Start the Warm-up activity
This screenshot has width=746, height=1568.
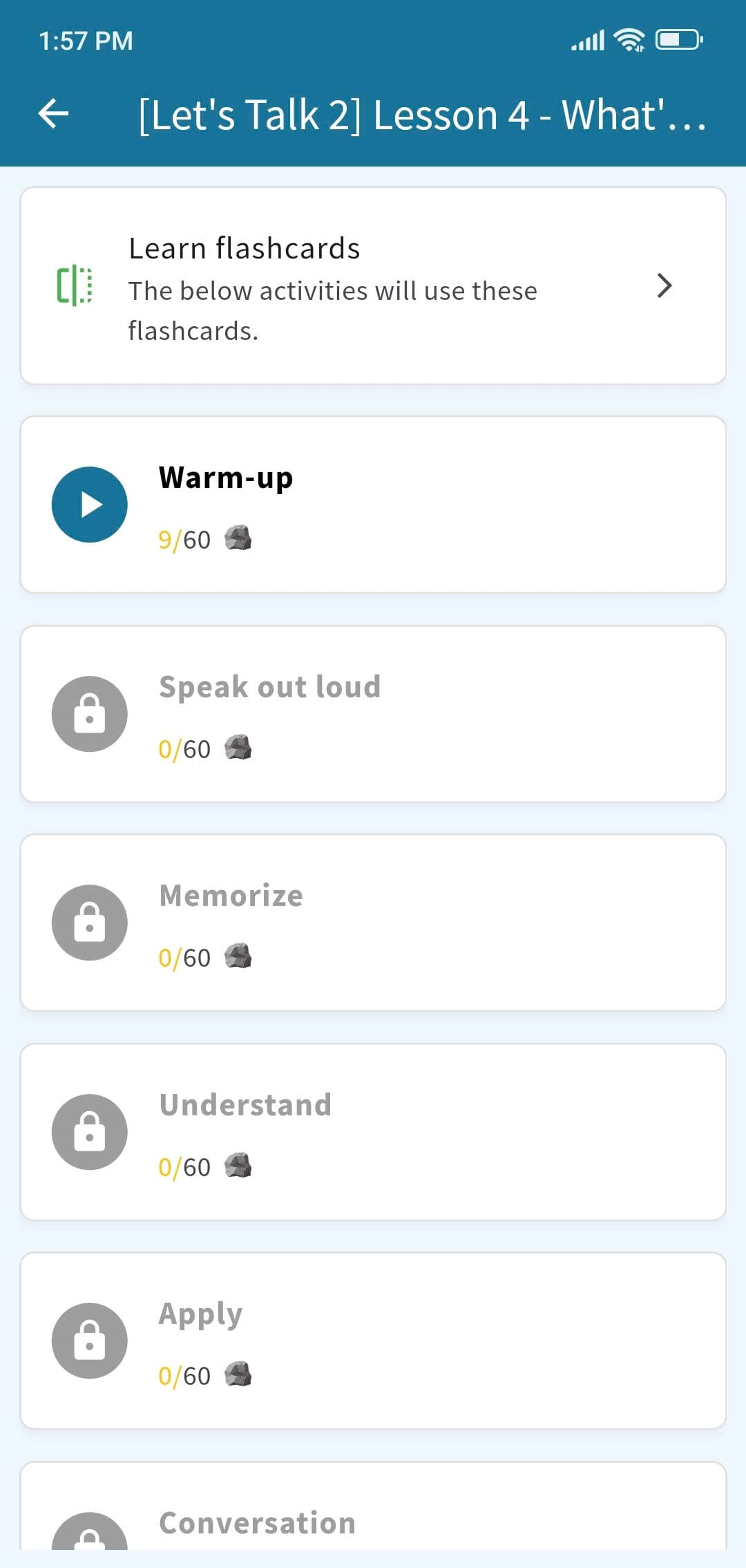click(x=373, y=504)
